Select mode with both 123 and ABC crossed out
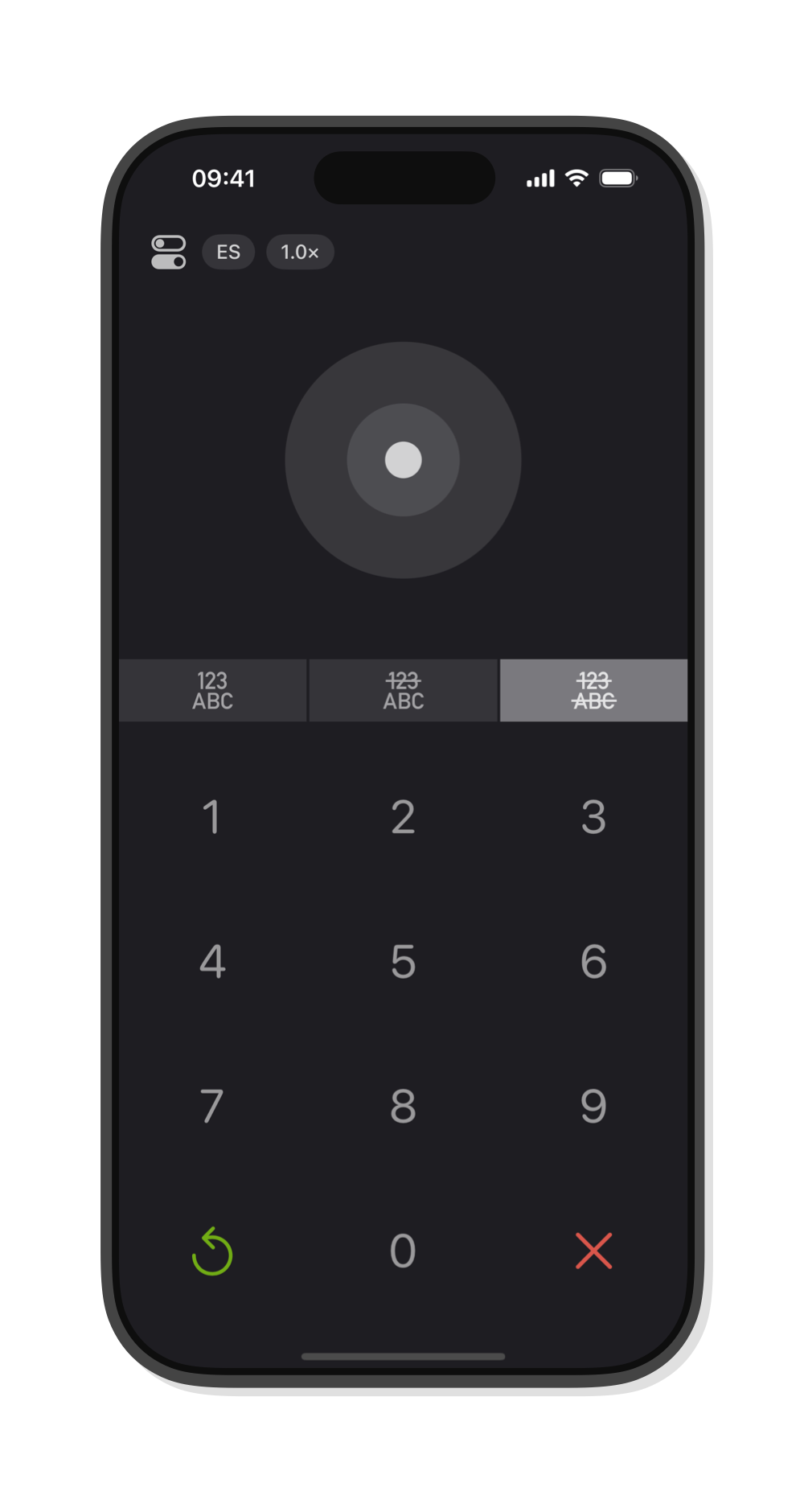Viewport: 804px width, 1512px height. pyautogui.click(x=593, y=690)
